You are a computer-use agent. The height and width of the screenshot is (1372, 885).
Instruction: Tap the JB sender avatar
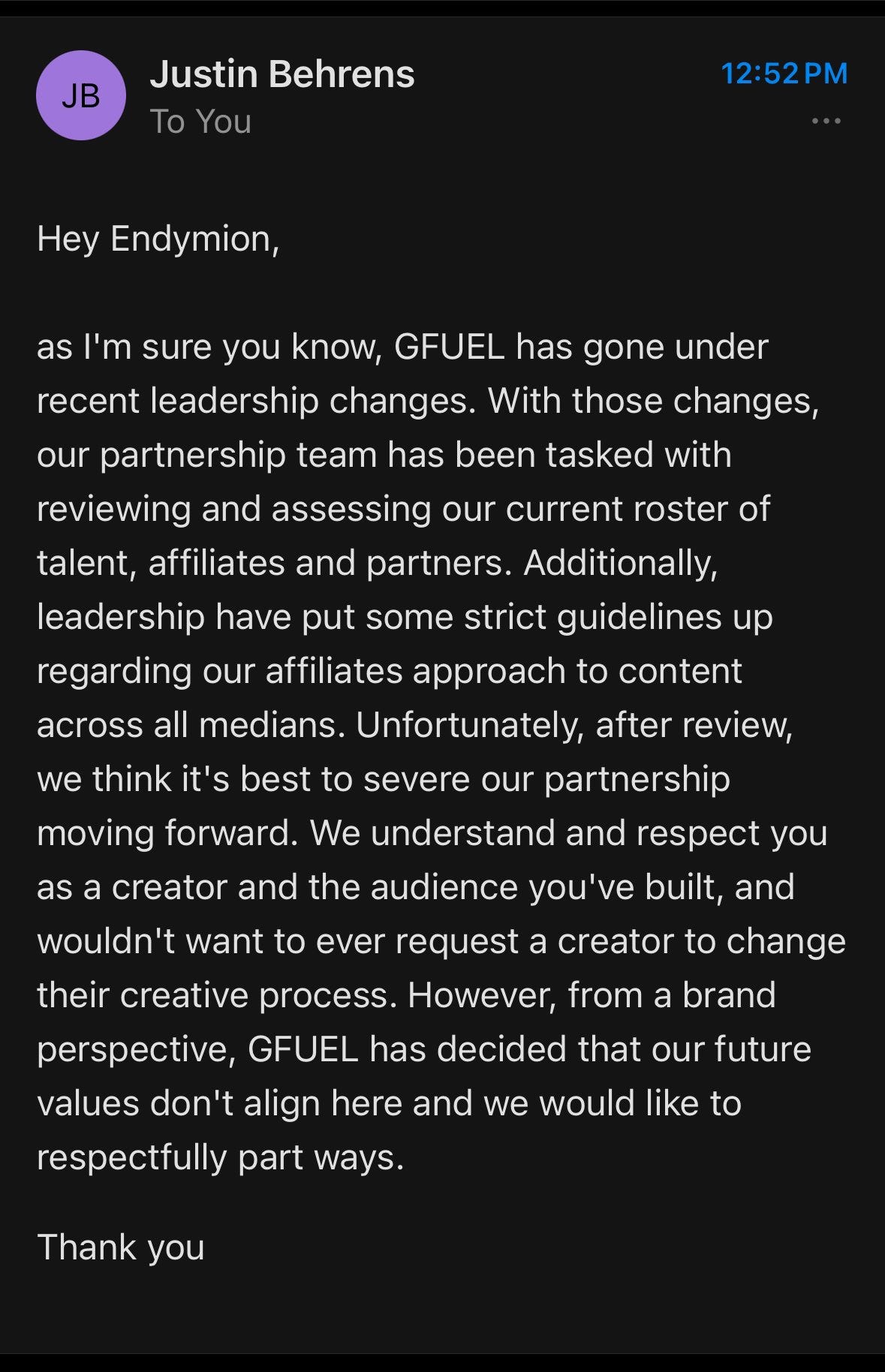(81, 95)
